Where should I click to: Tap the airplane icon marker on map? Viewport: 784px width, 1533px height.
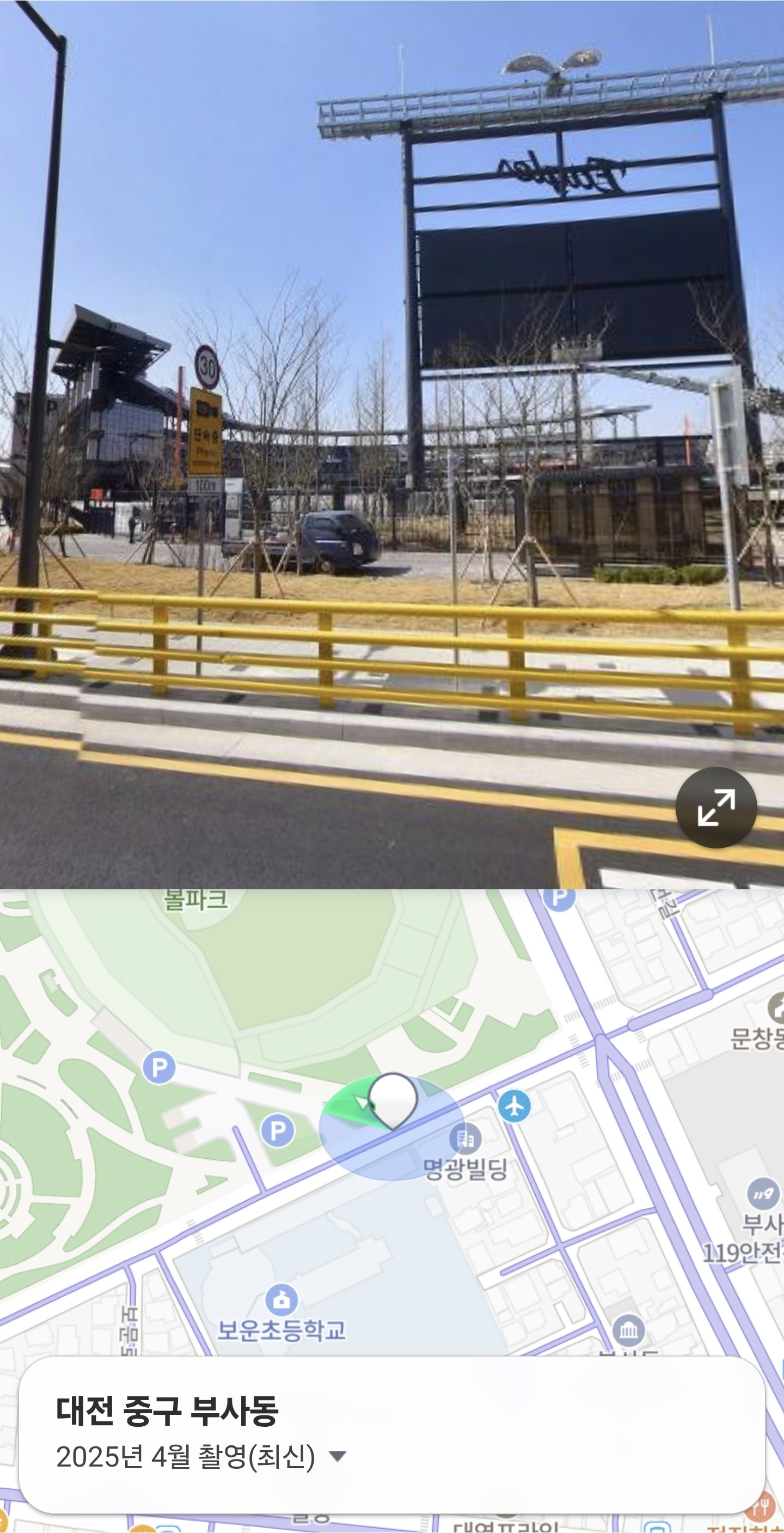(x=514, y=1106)
